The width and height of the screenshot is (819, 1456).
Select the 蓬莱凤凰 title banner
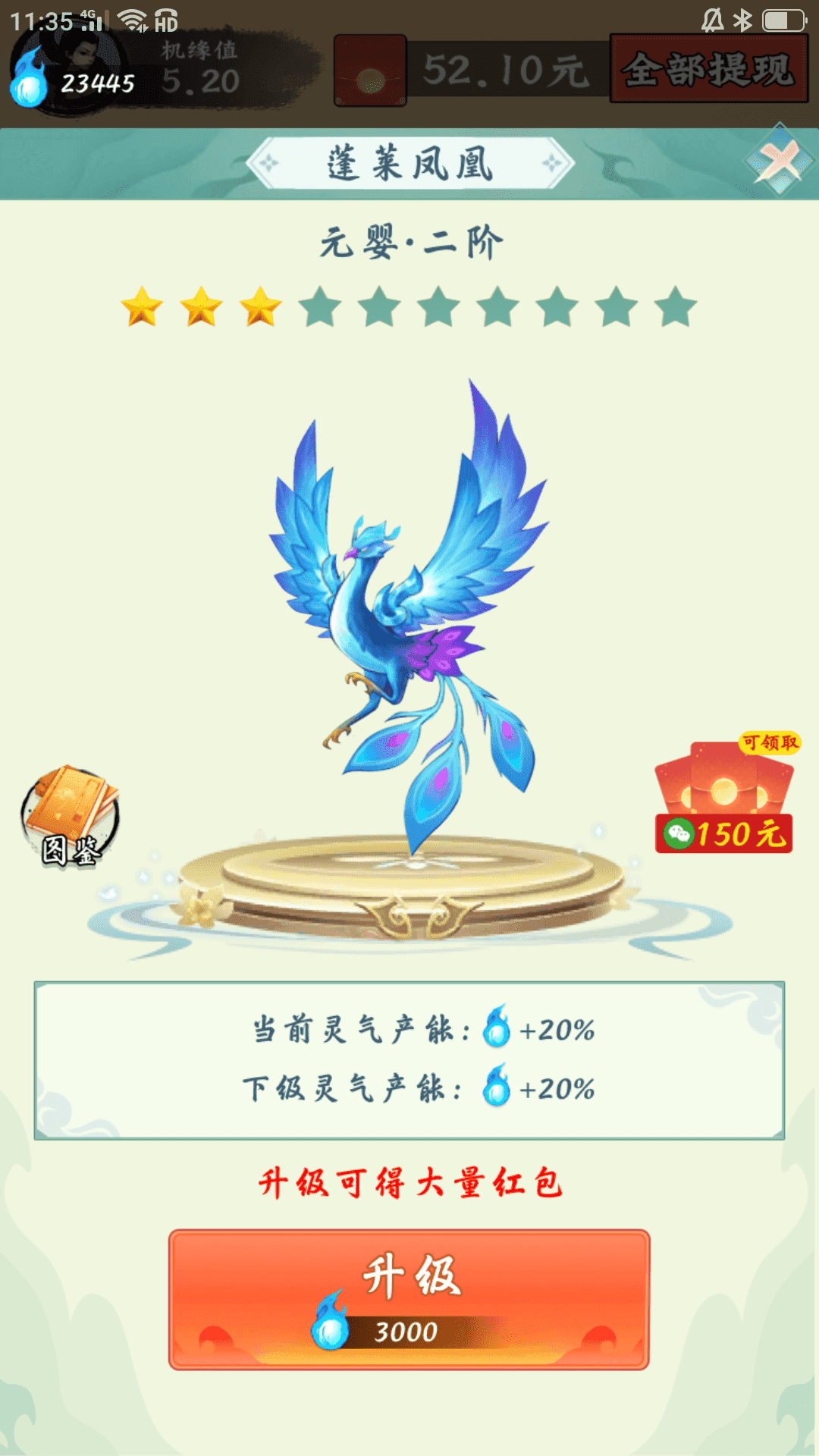coord(409,161)
